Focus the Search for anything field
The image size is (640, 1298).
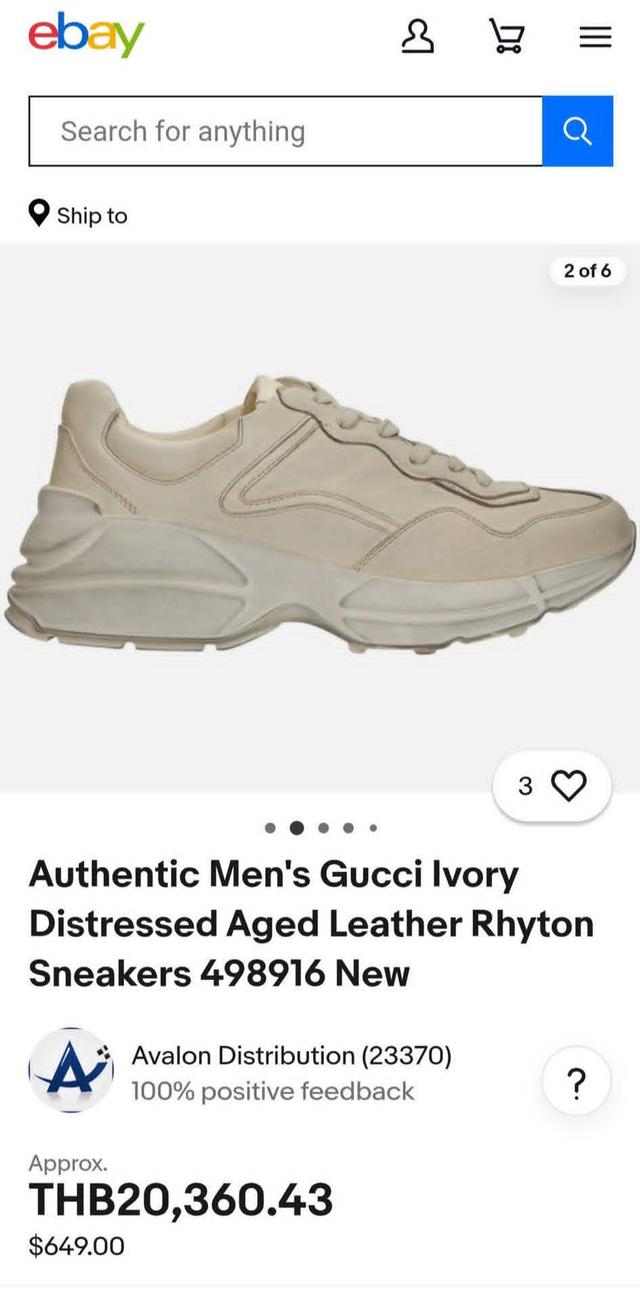tap(285, 131)
